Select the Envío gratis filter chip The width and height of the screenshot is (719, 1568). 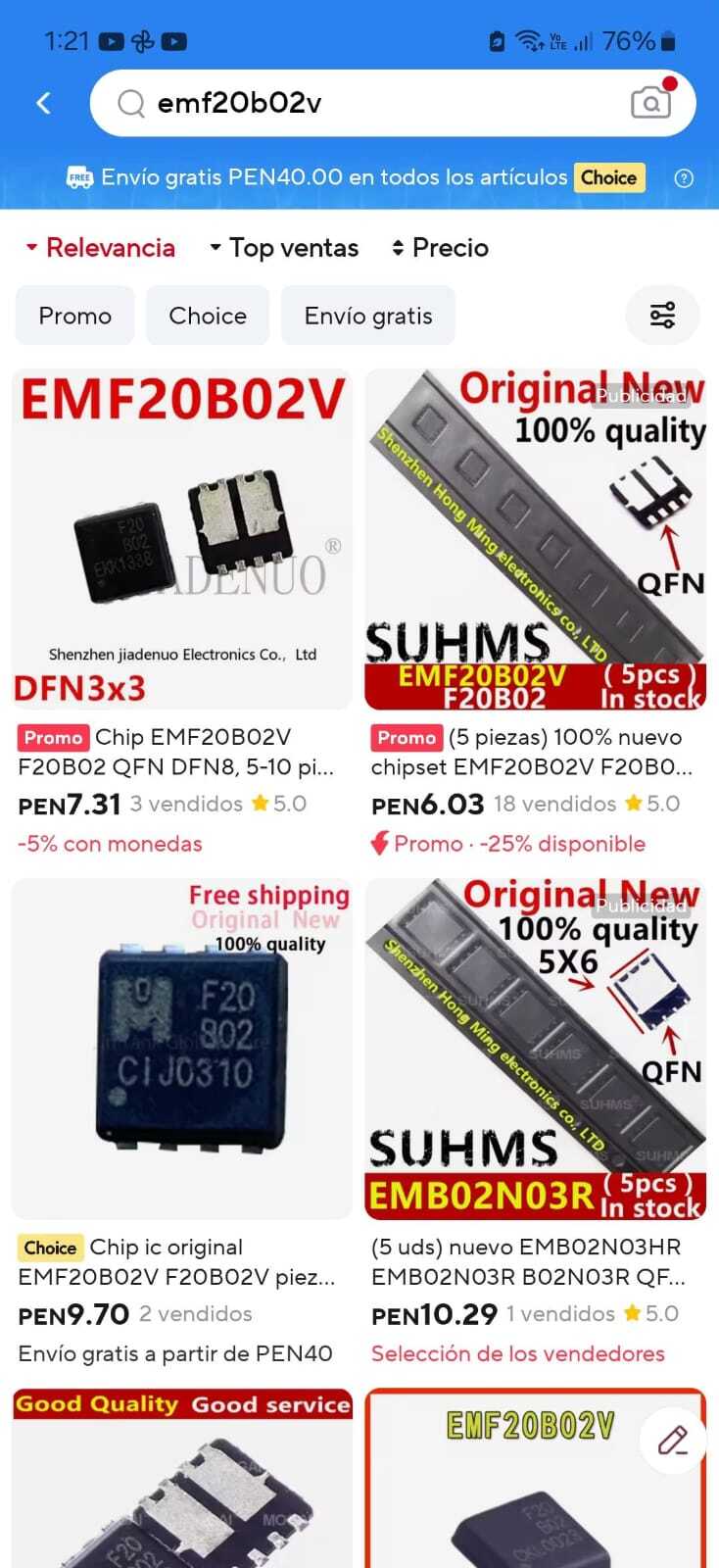pos(368,316)
